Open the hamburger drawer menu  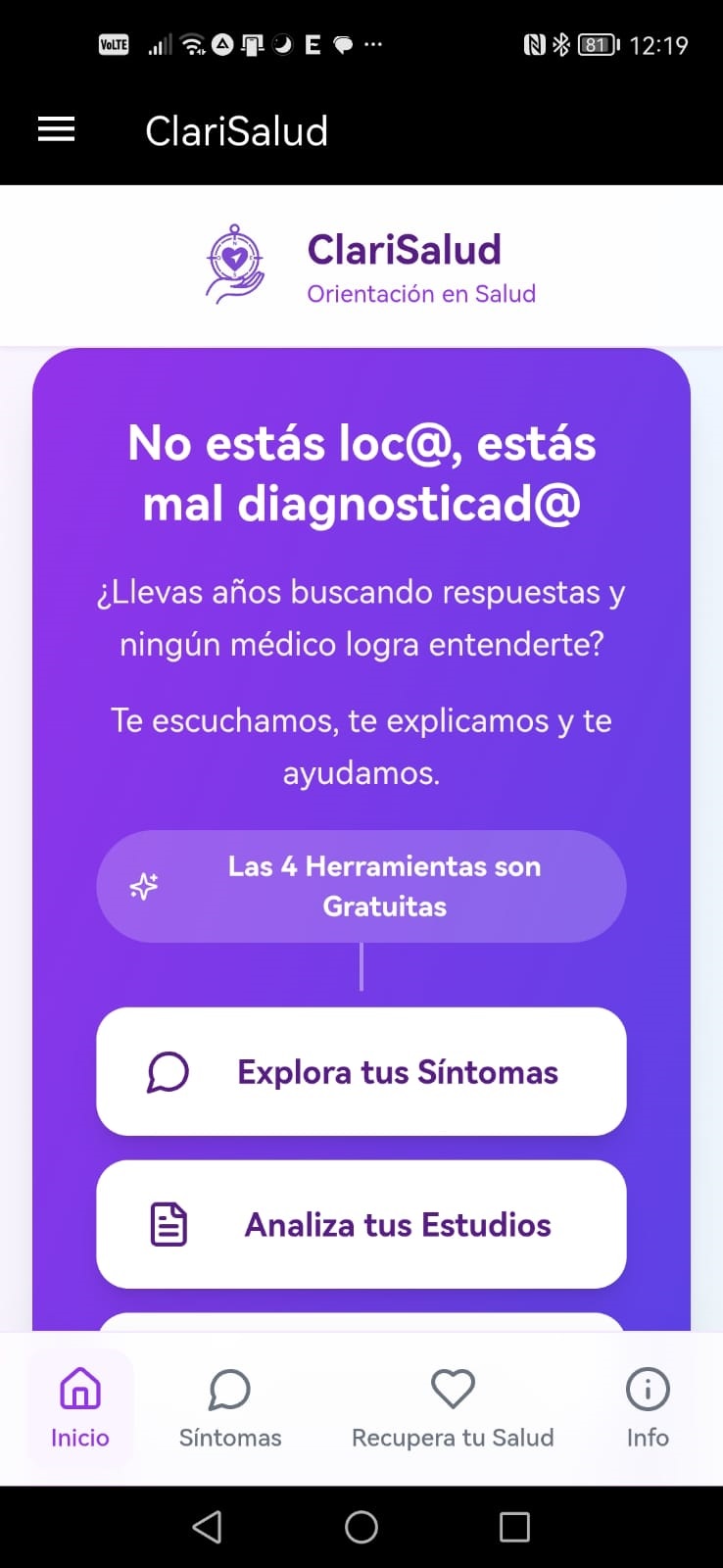[56, 129]
